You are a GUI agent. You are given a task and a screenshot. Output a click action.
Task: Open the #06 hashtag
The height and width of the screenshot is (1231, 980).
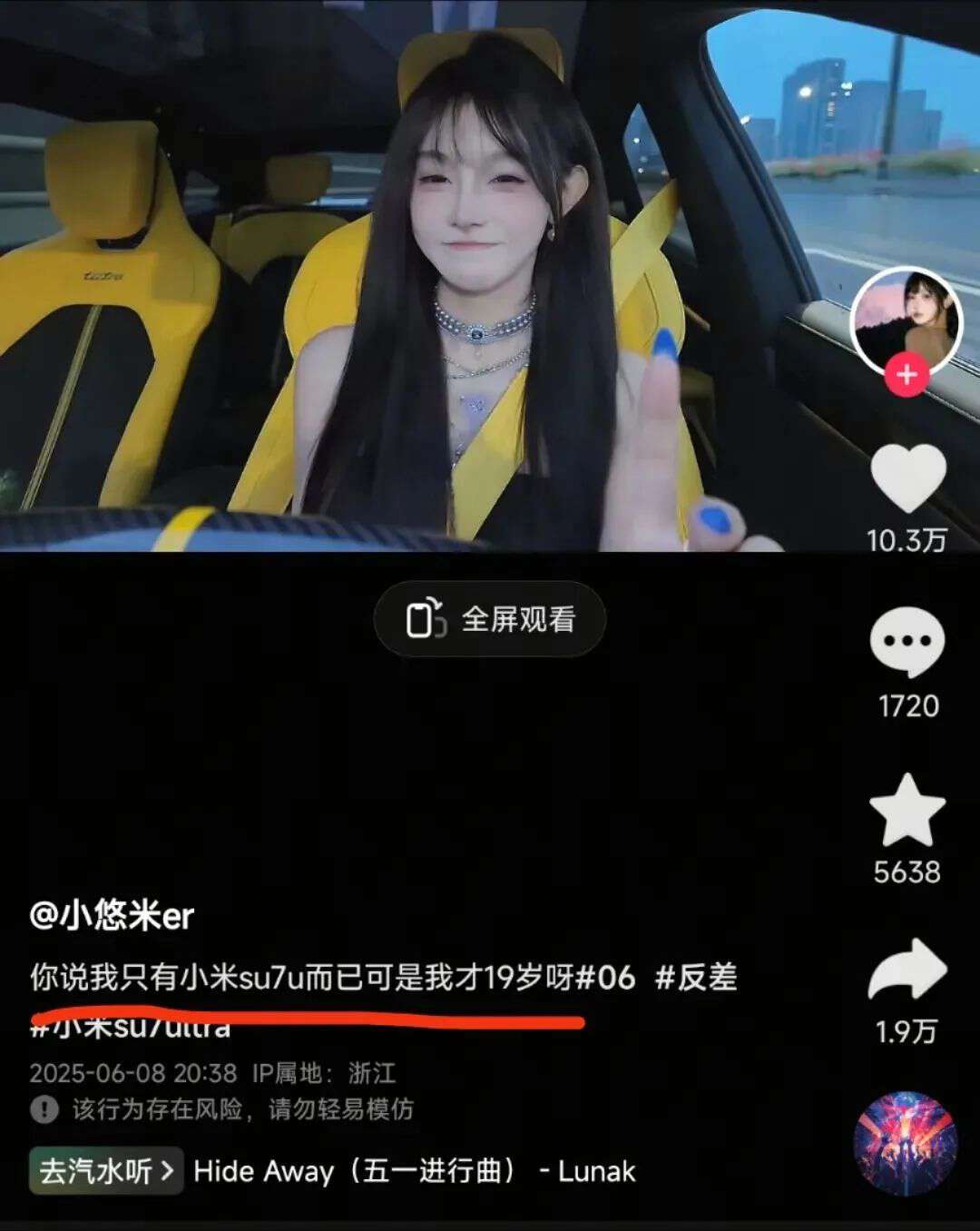[x=605, y=978]
